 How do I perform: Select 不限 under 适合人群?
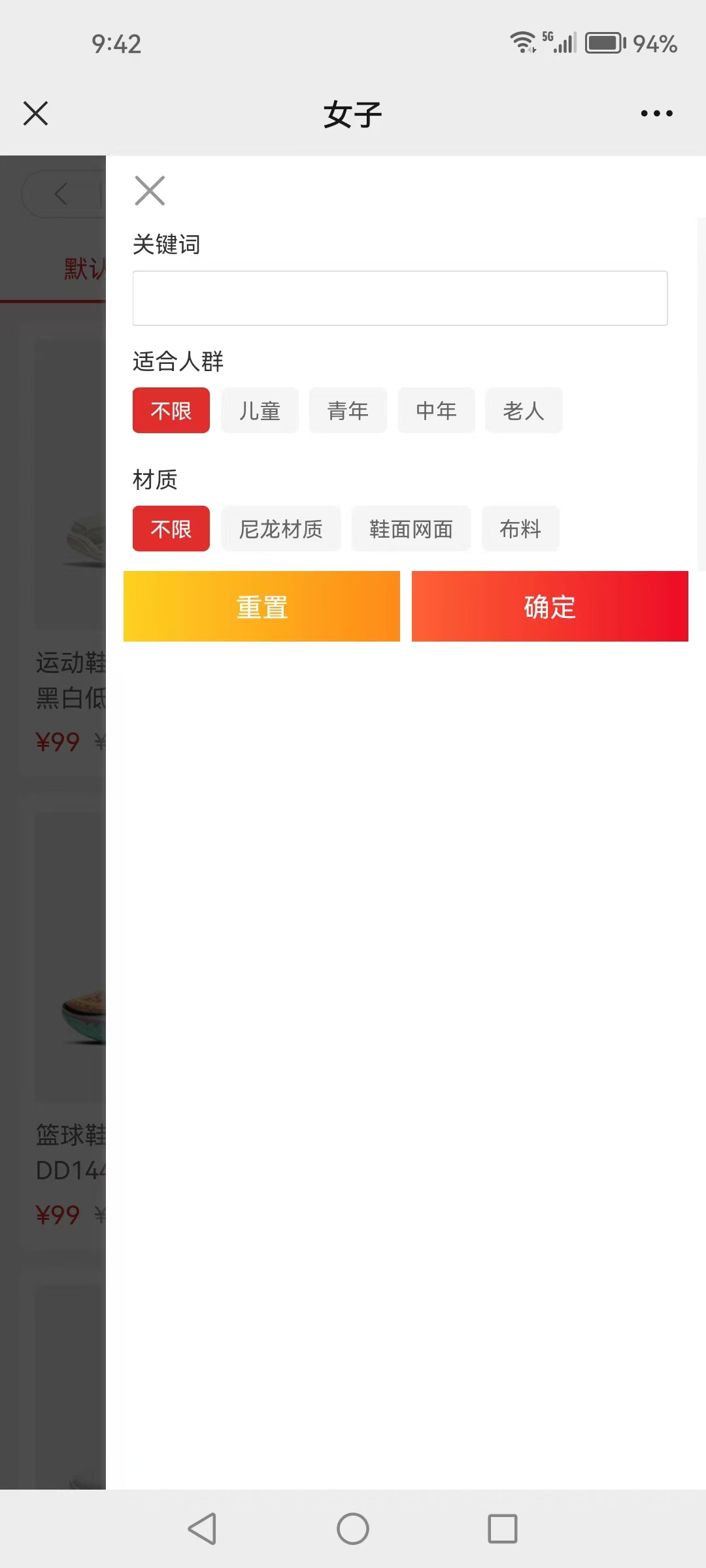tap(171, 410)
